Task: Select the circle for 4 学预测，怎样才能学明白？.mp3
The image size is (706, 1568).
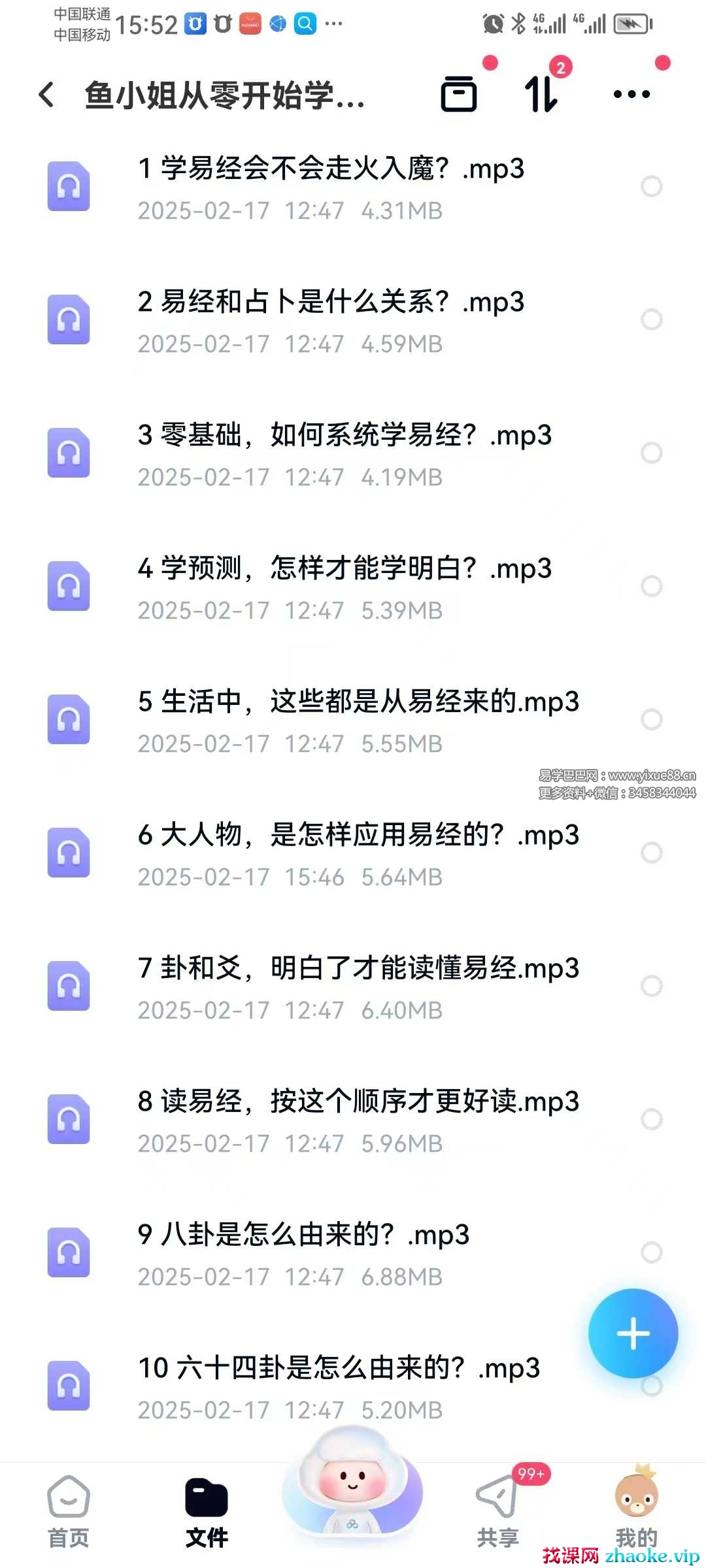Action: pos(651,586)
